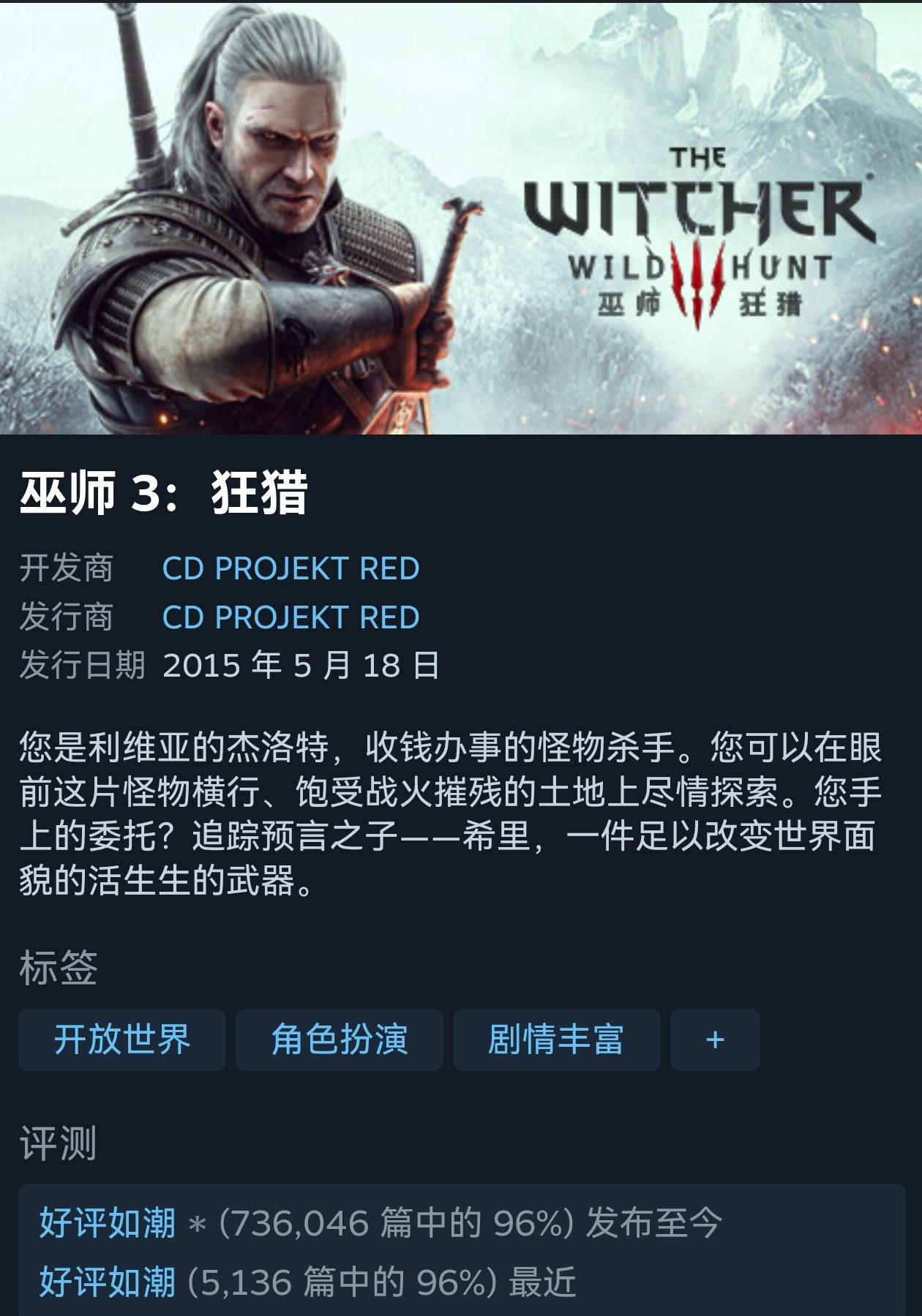Select the 角色扮演 tag chip

(339, 1039)
